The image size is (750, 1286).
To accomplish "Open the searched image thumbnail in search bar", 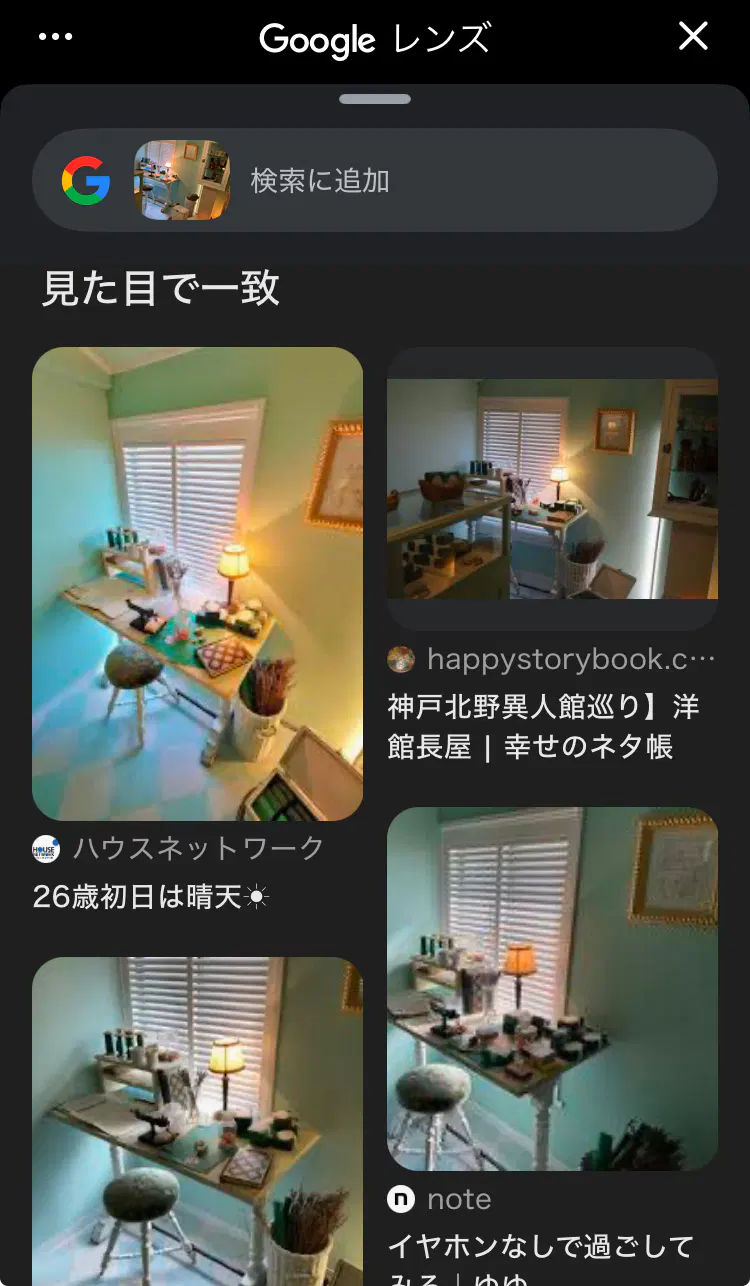I will 182,180.
